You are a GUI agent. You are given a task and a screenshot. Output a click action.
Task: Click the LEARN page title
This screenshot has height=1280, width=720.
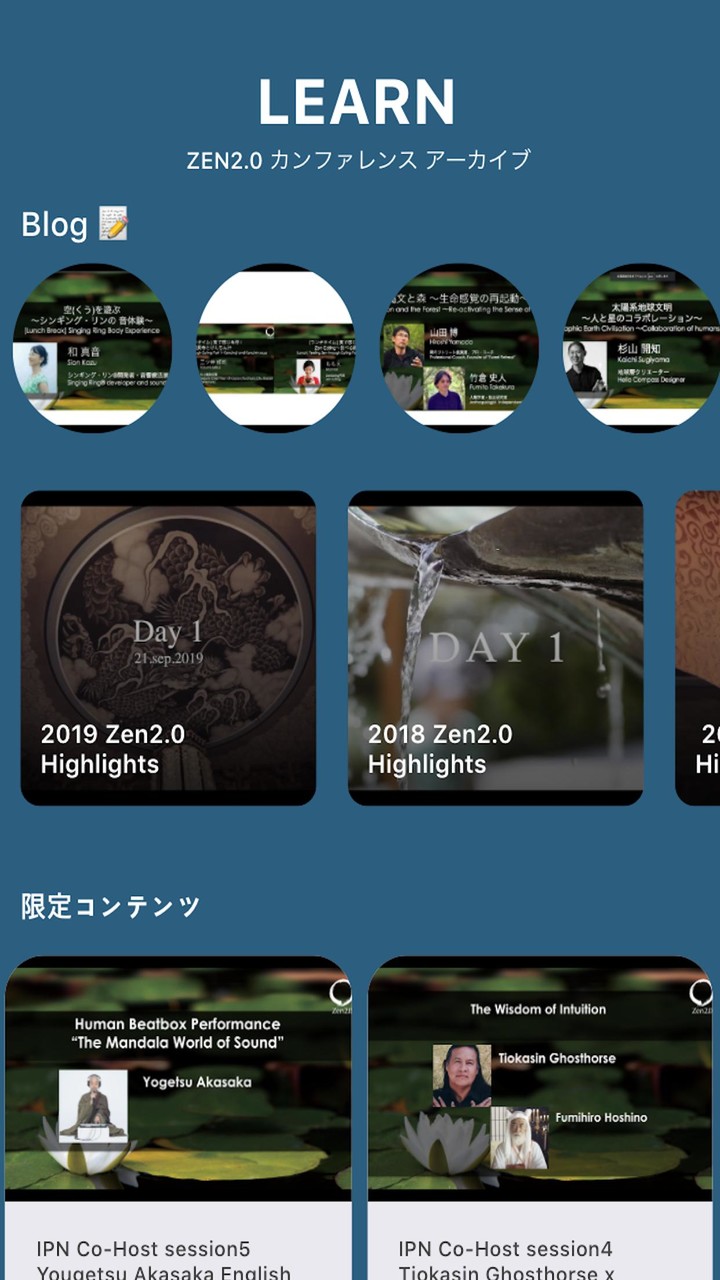tap(358, 98)
